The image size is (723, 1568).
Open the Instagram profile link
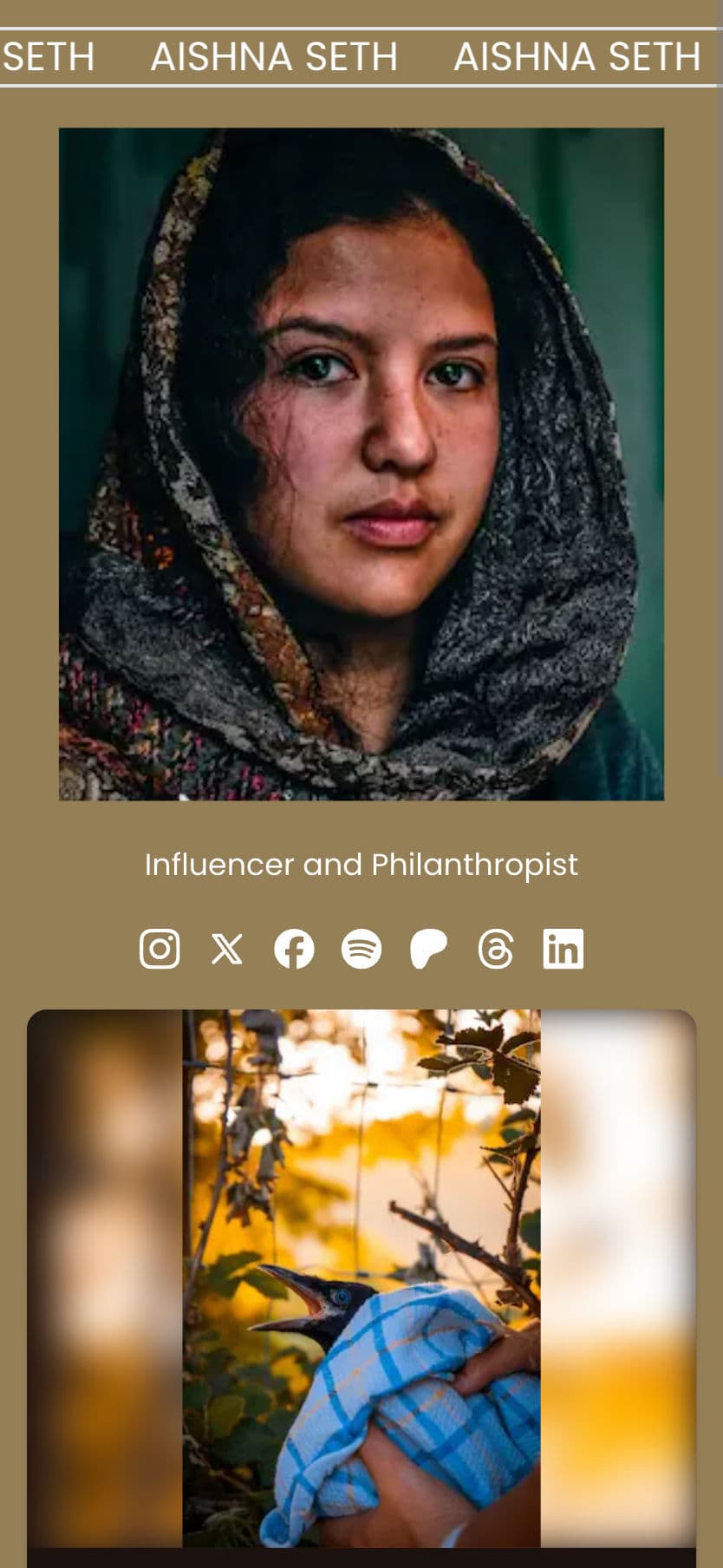(160, 949)
